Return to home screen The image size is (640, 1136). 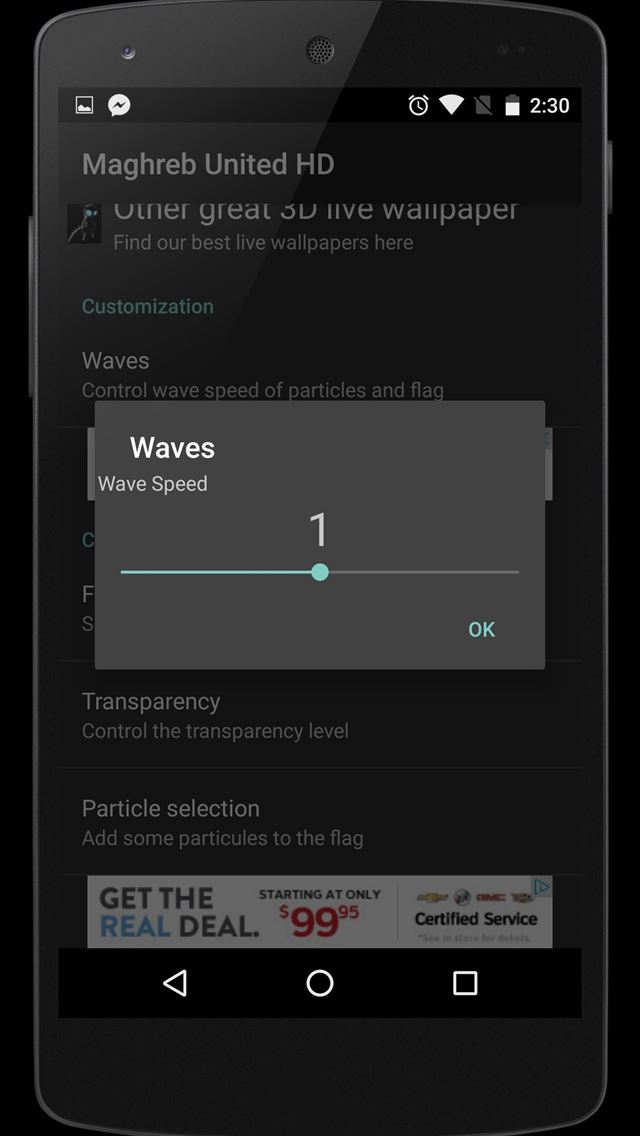[320, 983]
